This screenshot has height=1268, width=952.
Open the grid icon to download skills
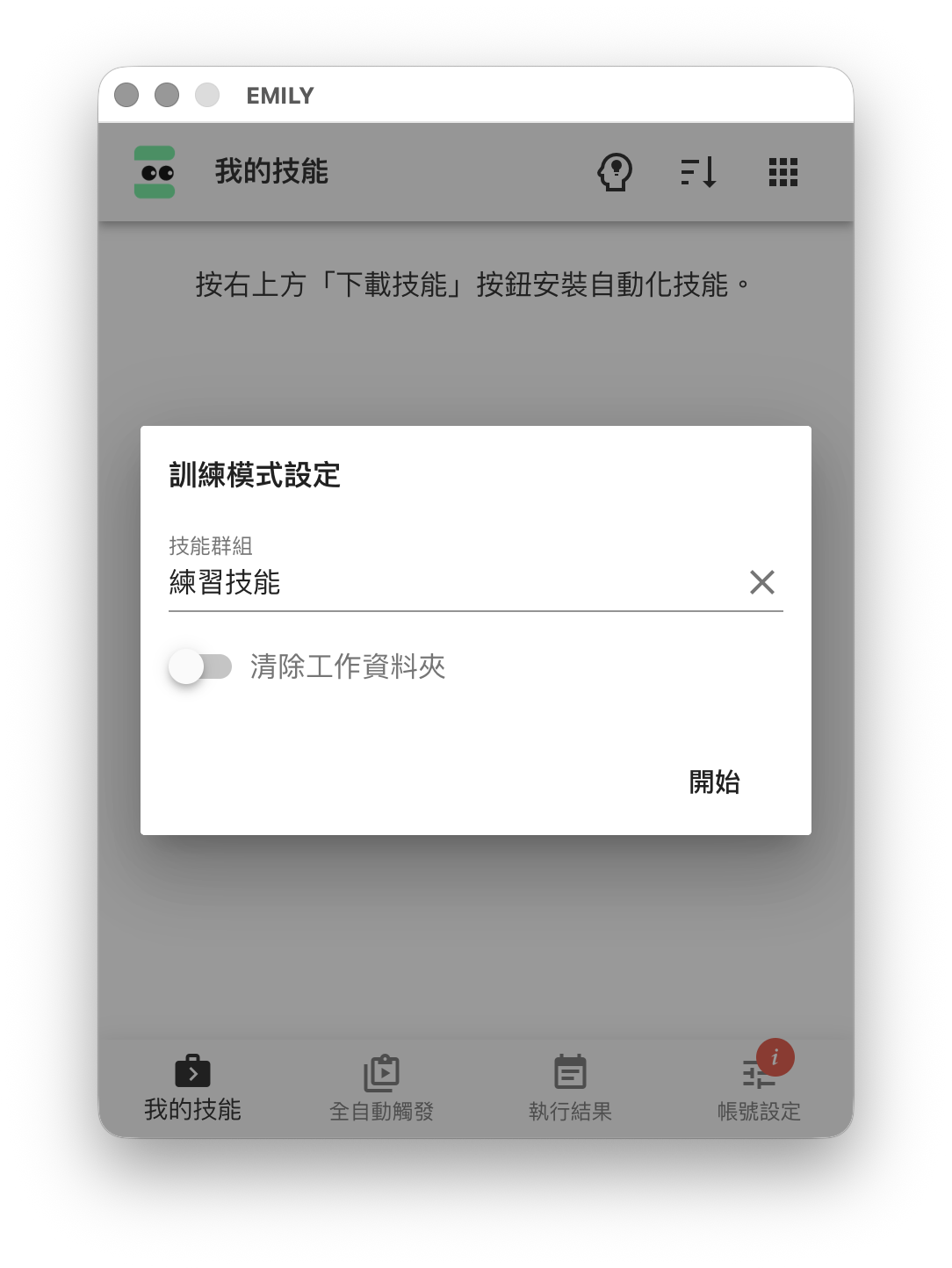(783, 172)
